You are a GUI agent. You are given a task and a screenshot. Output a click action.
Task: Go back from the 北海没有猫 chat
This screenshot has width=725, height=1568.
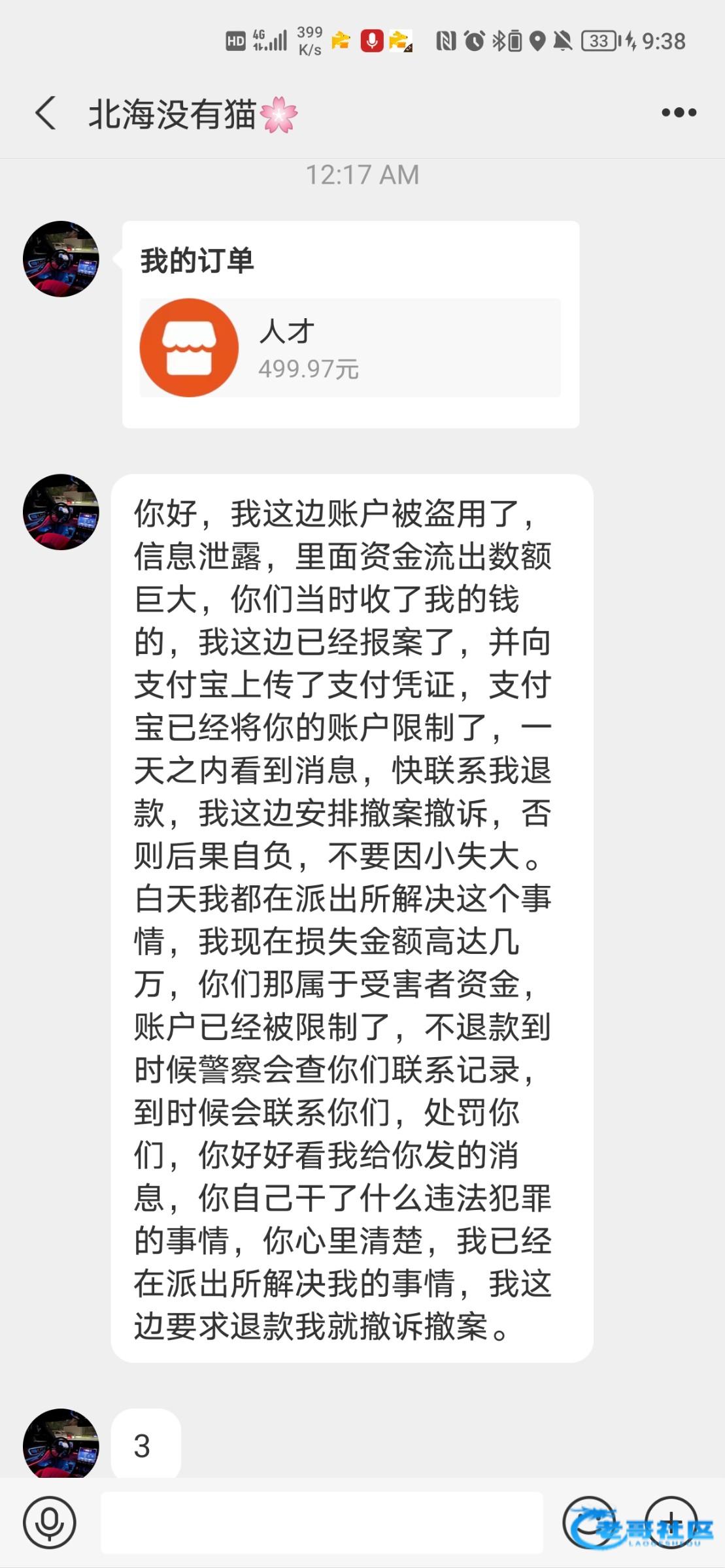click(x=46, y=113)
